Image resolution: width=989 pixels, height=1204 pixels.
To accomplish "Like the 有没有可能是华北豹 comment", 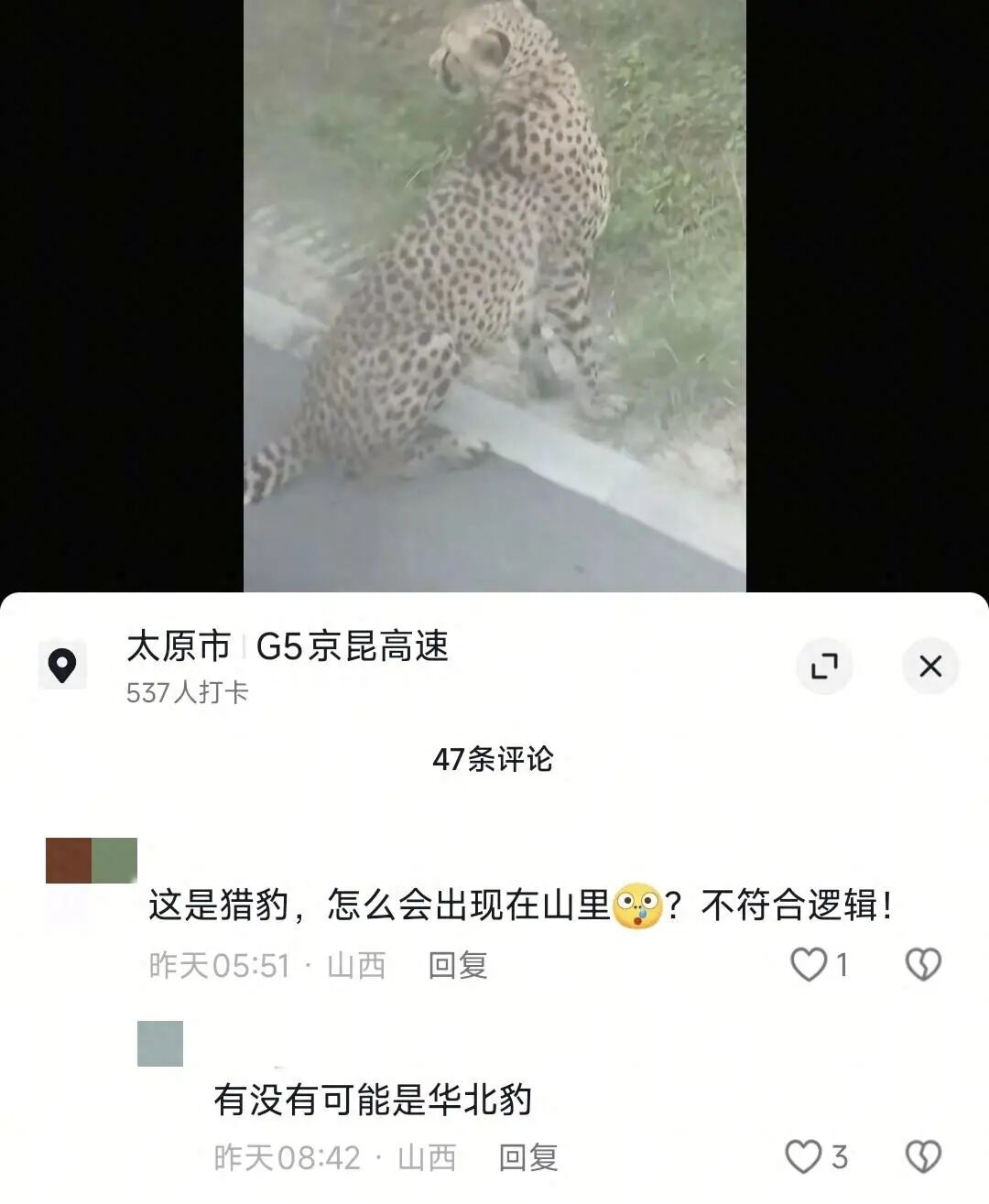I will 804,1156.
